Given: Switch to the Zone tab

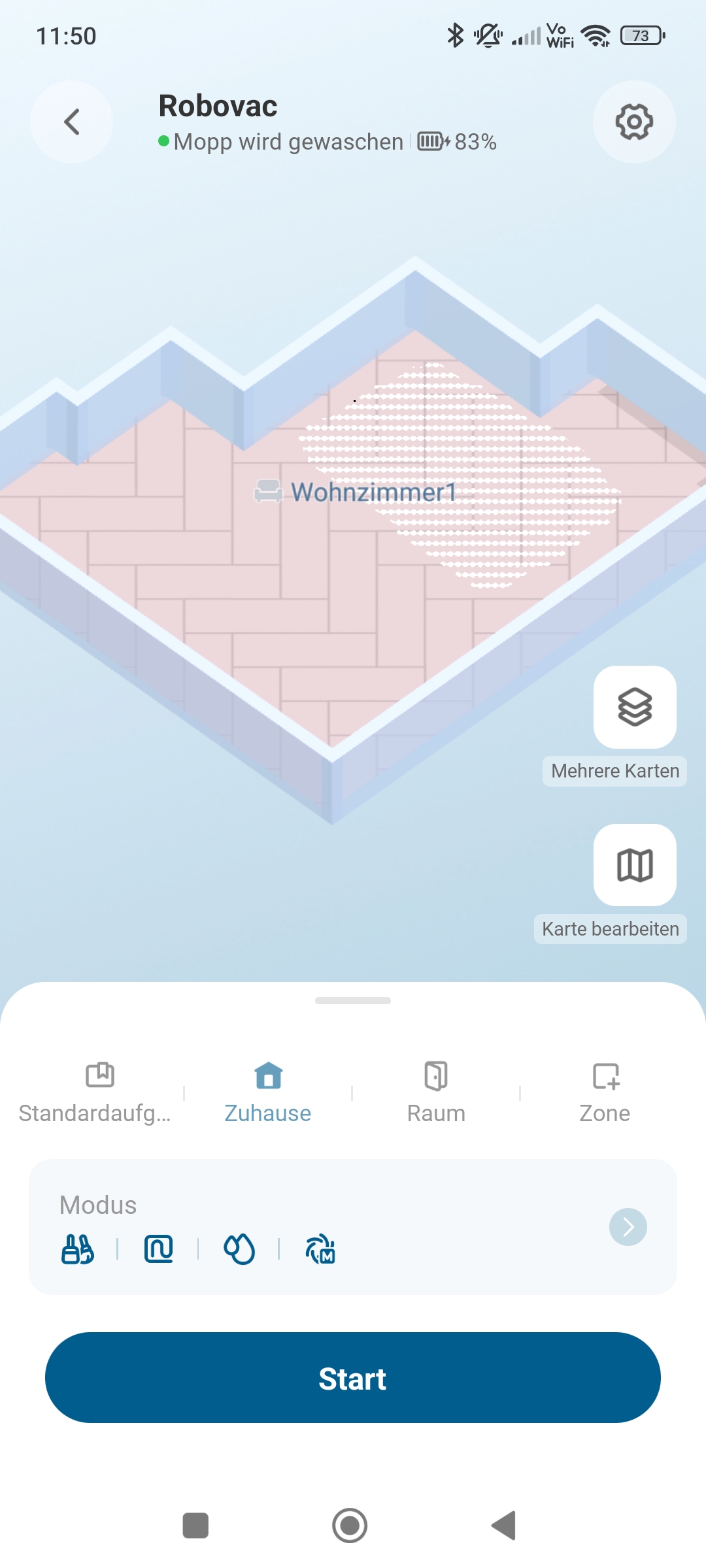Looking at the screenshot, I should click(605, 1092).
